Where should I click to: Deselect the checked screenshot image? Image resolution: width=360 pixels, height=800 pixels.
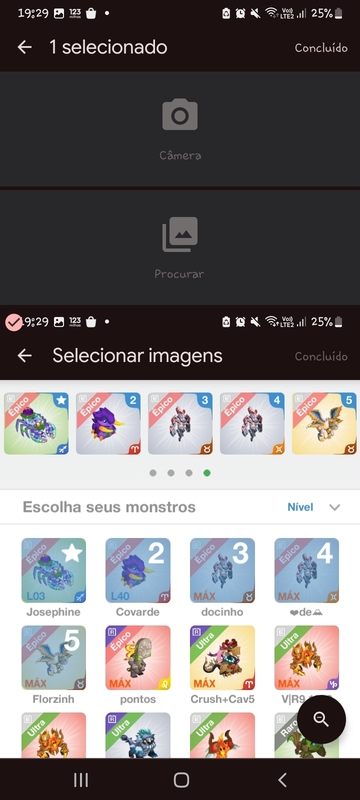(x=14, y=322)
